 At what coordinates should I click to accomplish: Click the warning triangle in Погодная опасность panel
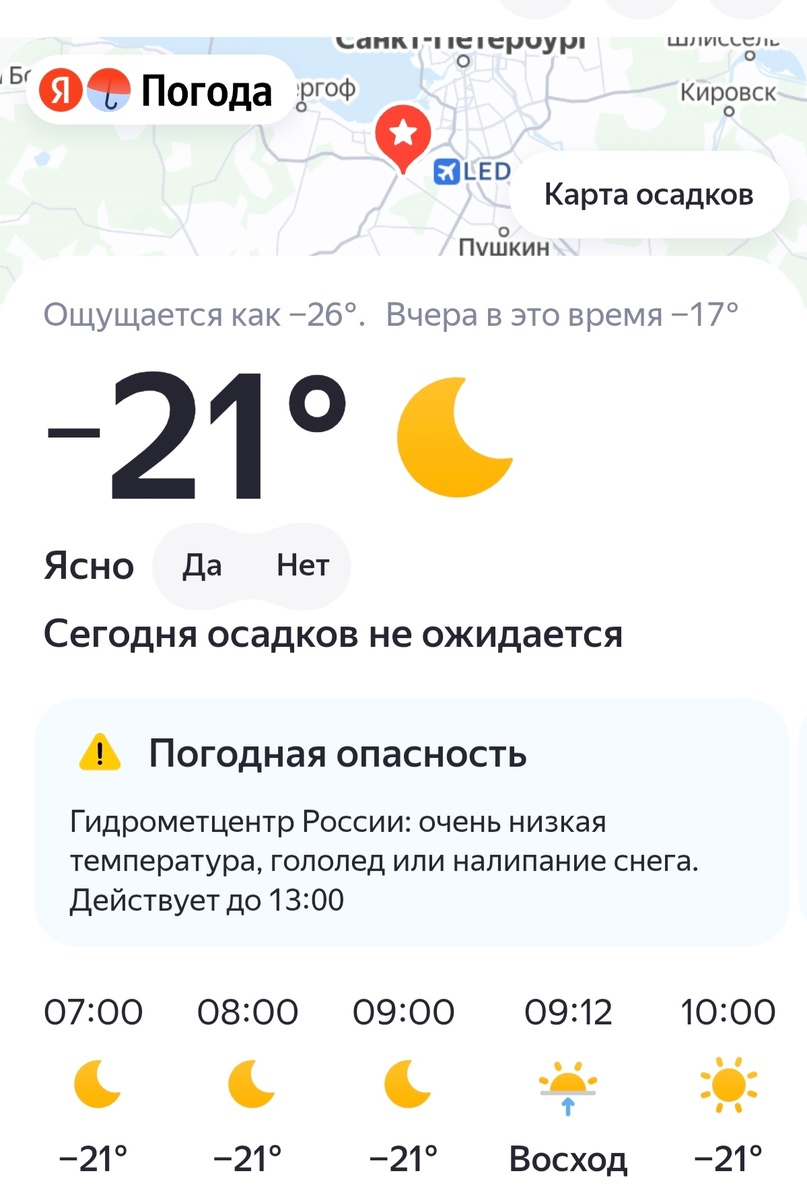98,755
